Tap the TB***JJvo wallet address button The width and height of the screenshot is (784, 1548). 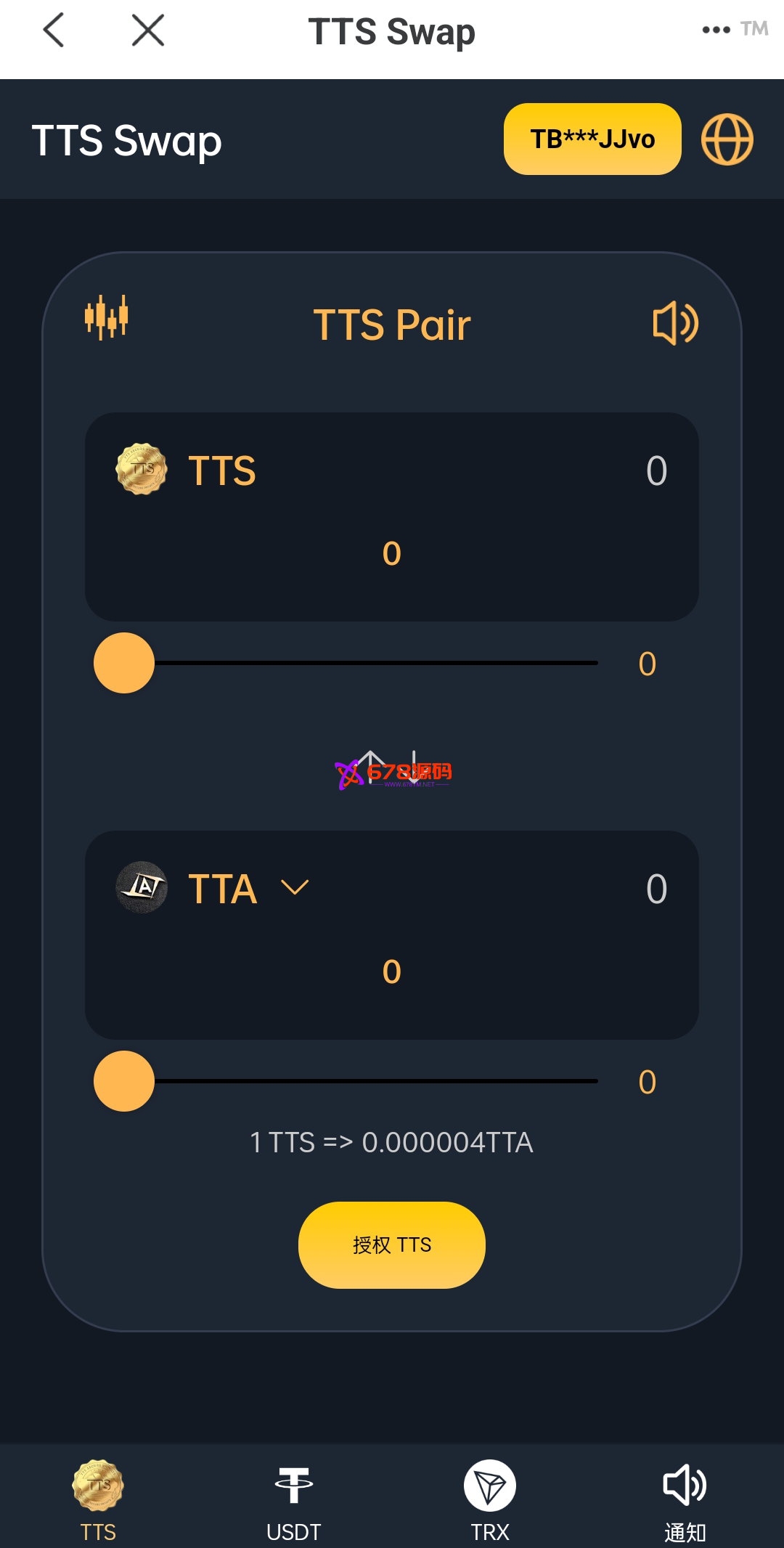click(x=592, y=139)
